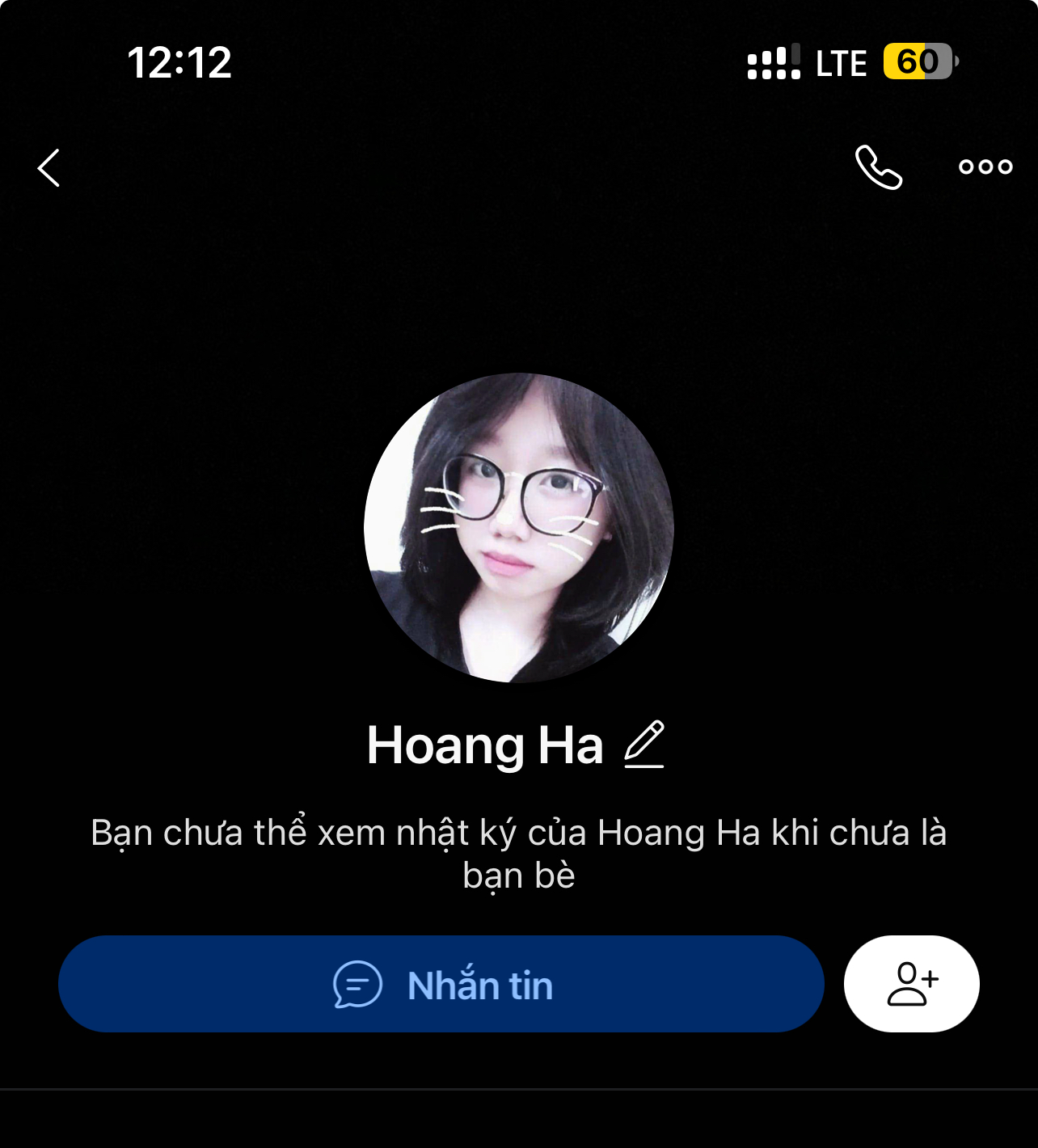Open the three-dot more options menu
The width and height of the screenshot is (1038, 1148).
pyautogui.click(x=985, y=167)
